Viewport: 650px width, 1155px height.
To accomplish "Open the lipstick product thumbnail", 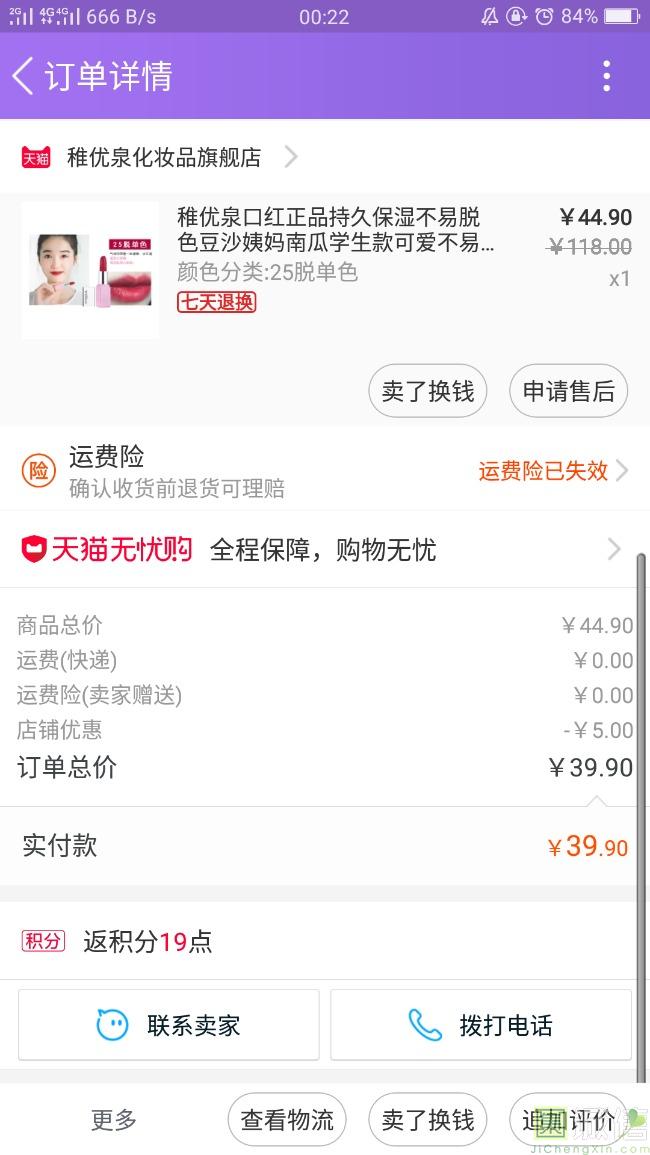I will pos(90,270).
